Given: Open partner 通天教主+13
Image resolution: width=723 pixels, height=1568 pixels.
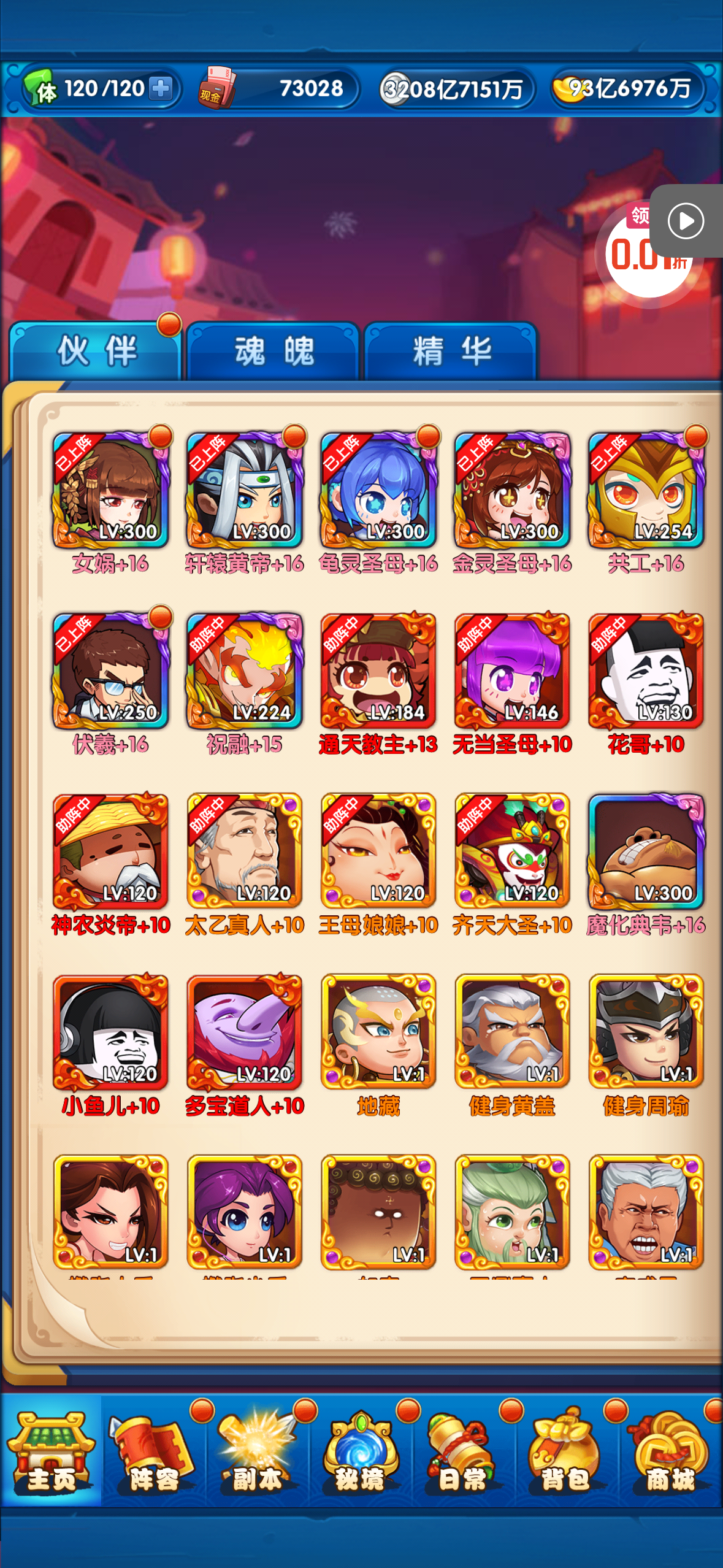Looking at the screenshot, I should (378, 671).
